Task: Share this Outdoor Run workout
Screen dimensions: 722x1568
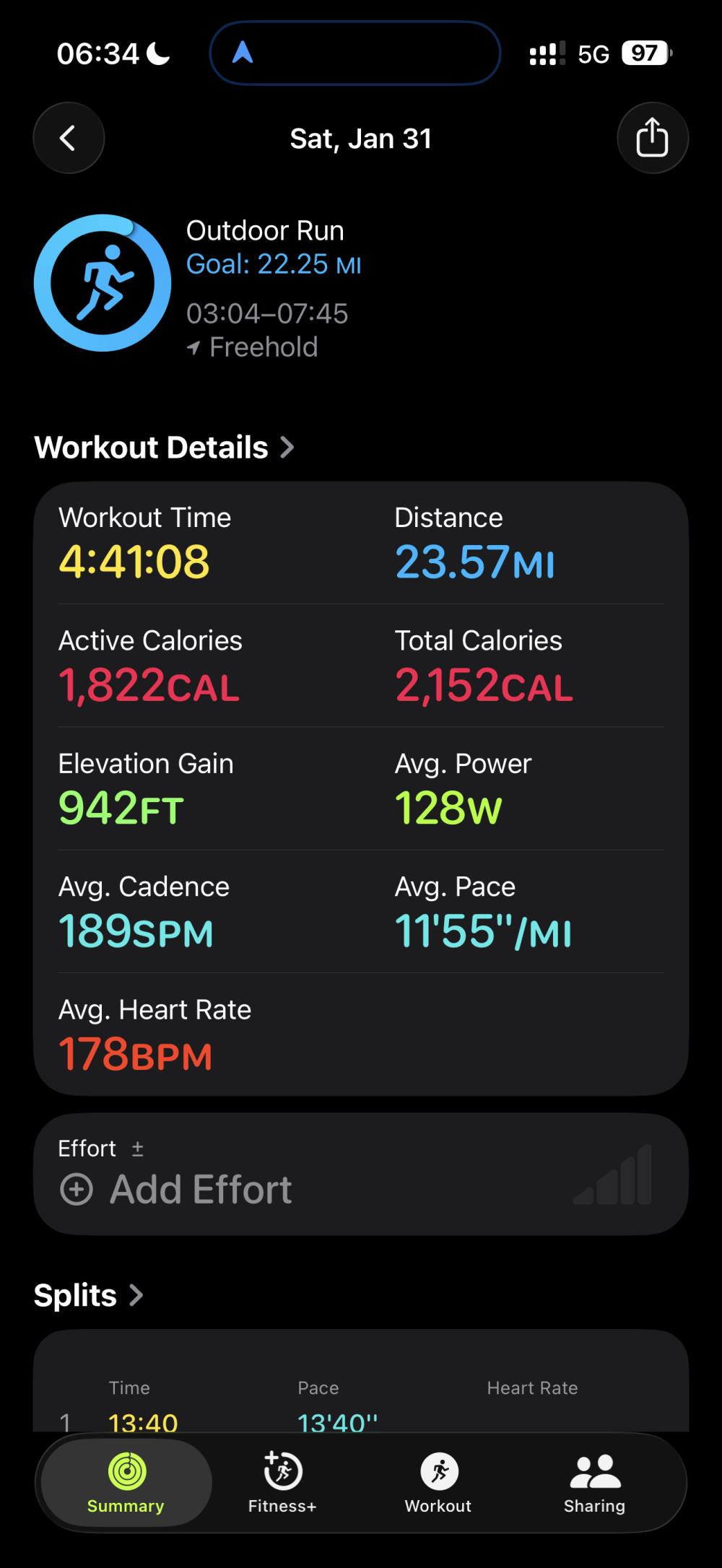Action: click(x=652, y=138)
